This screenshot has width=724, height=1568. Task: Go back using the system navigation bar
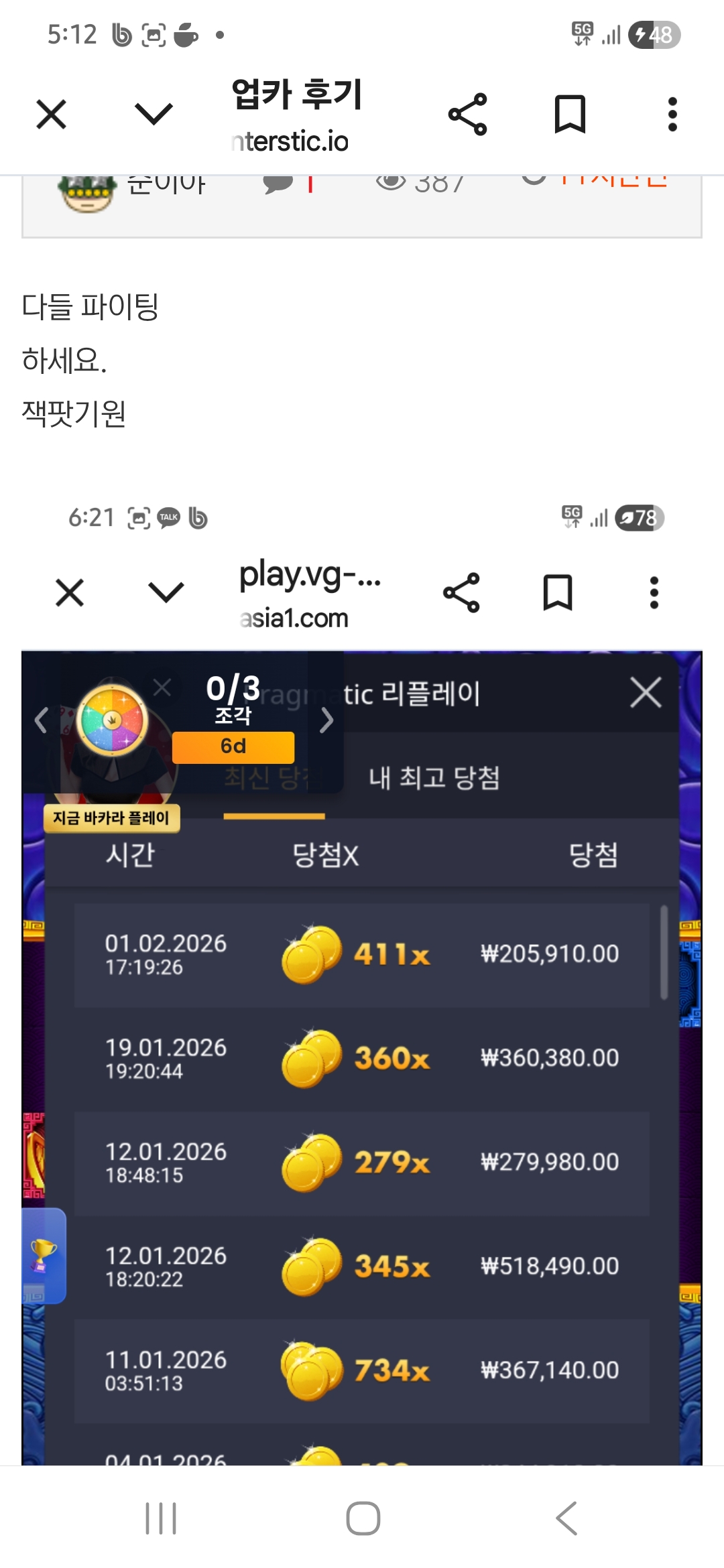pyautogui.click(x=566, y=1518)
